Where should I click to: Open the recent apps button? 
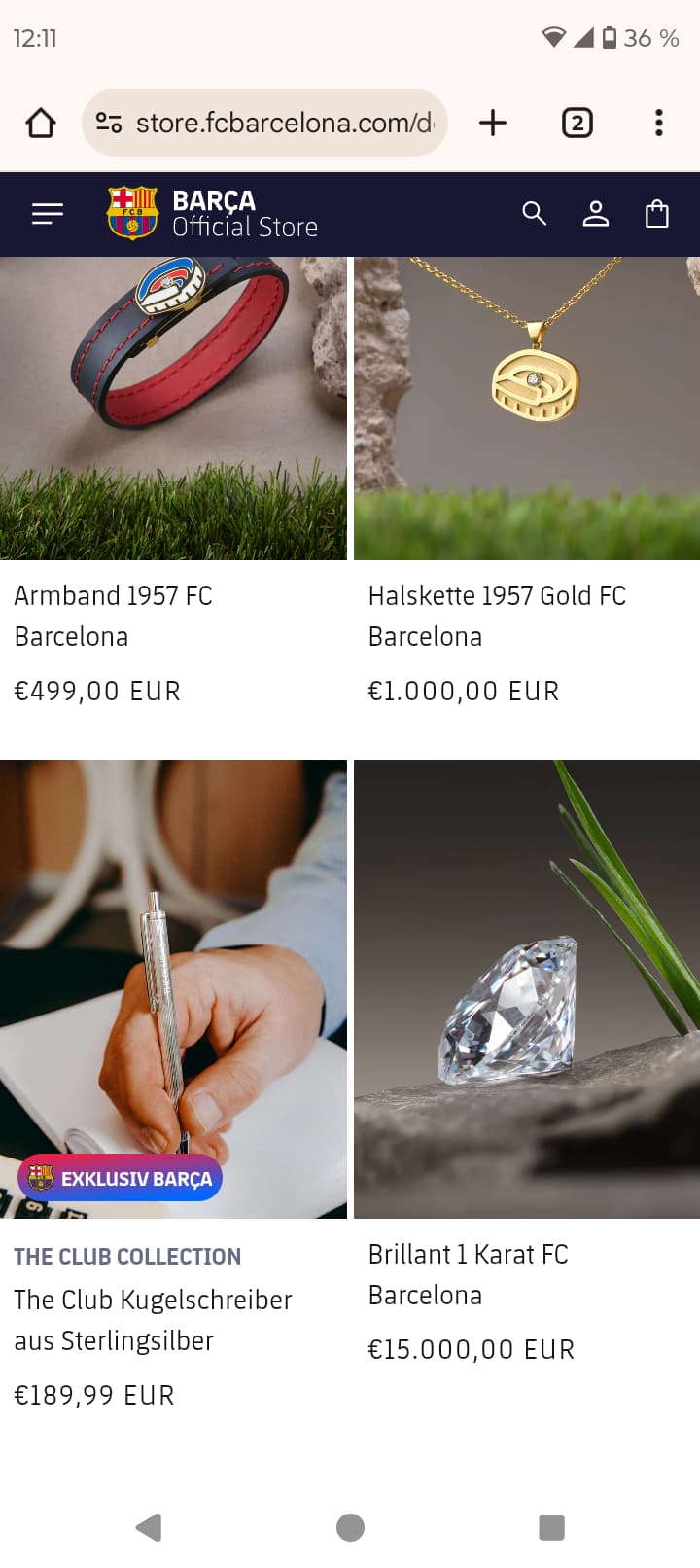551,1527
